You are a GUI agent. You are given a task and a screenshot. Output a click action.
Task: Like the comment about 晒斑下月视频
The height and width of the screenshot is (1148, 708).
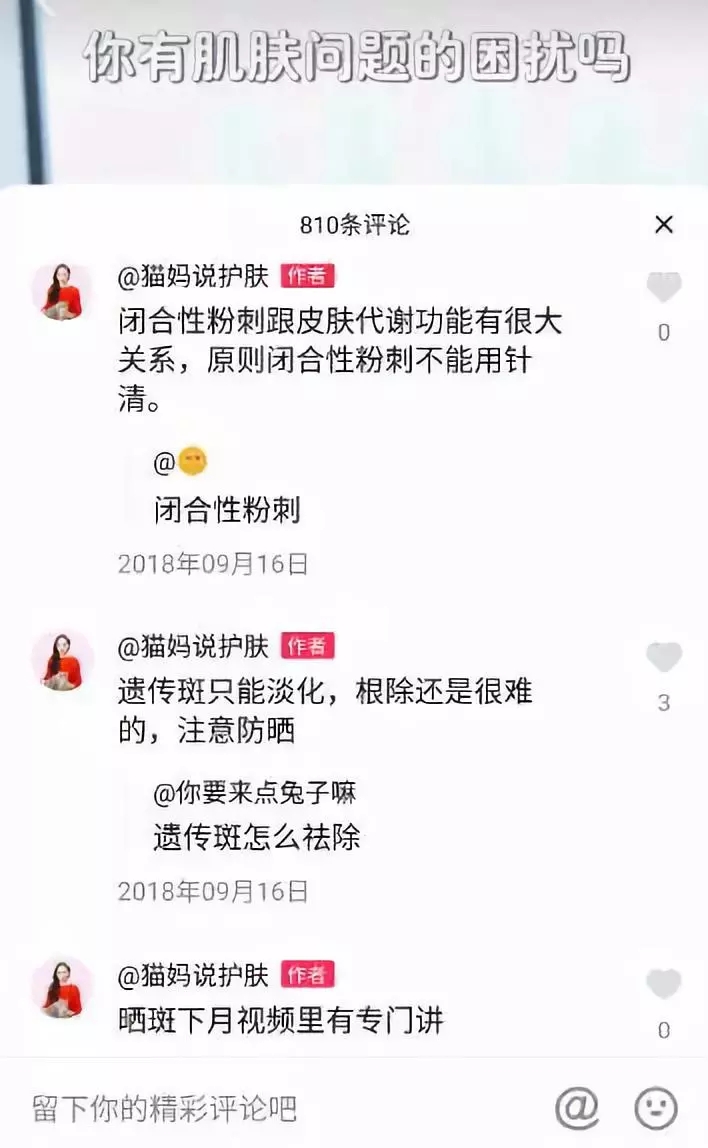tap(663, 984)
